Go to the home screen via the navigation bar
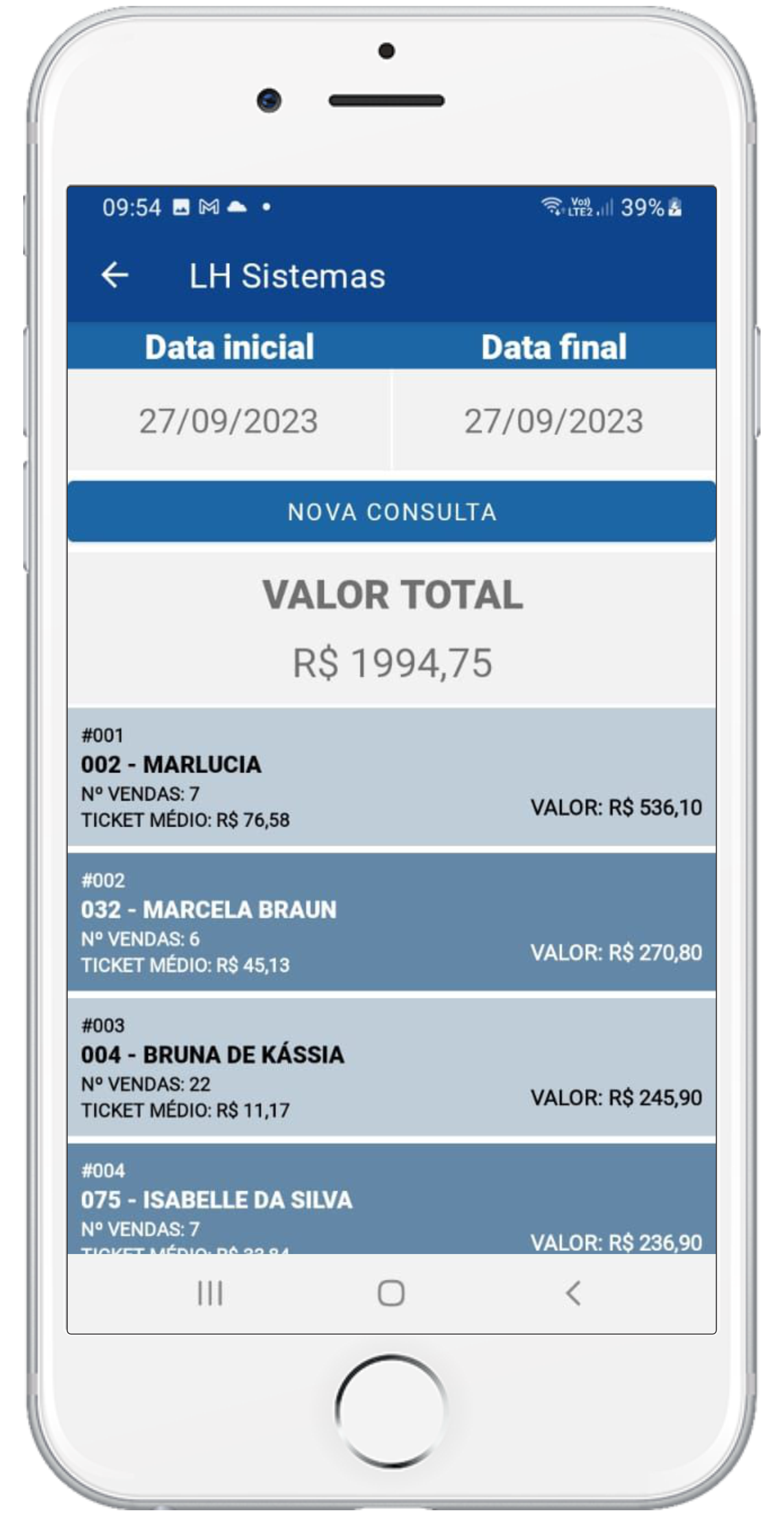Screen dimensions: 784x1516 391,1293
